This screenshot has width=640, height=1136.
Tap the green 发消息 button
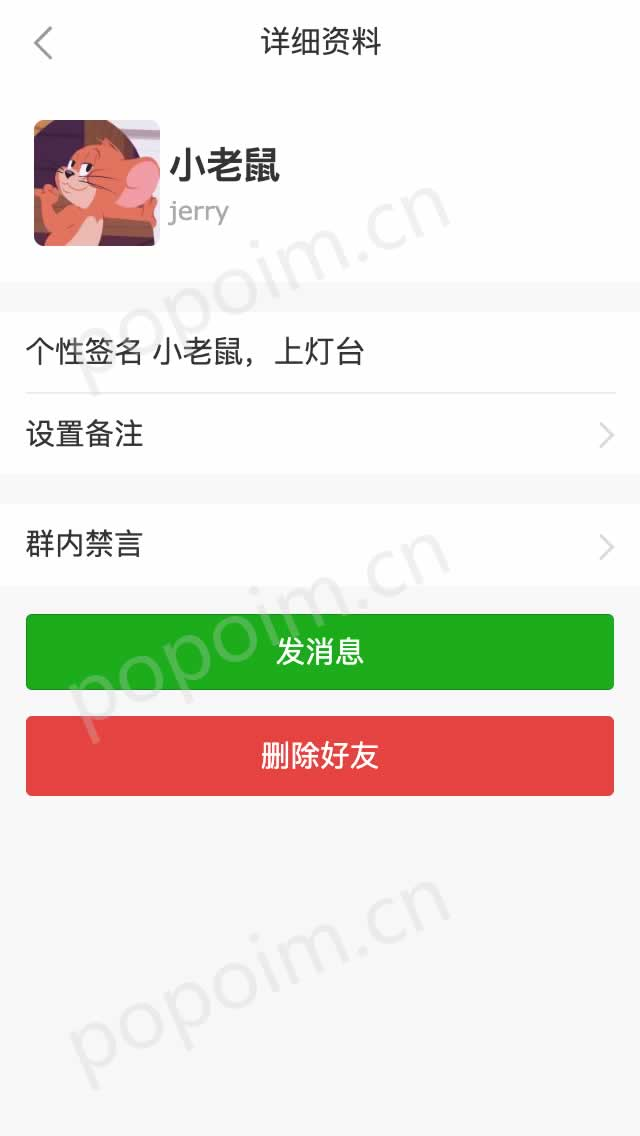click(320, 652)
